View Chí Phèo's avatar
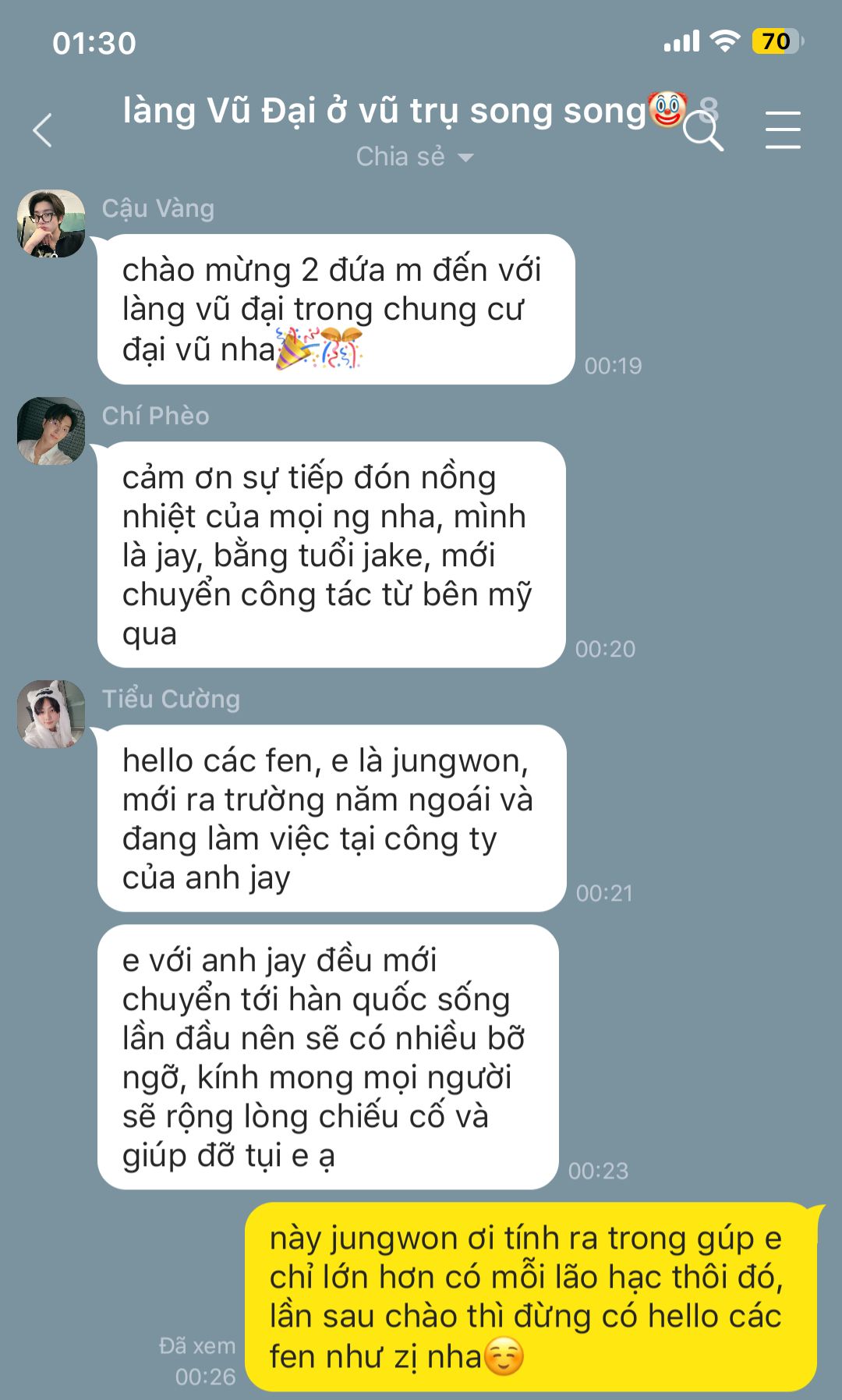 51,431
